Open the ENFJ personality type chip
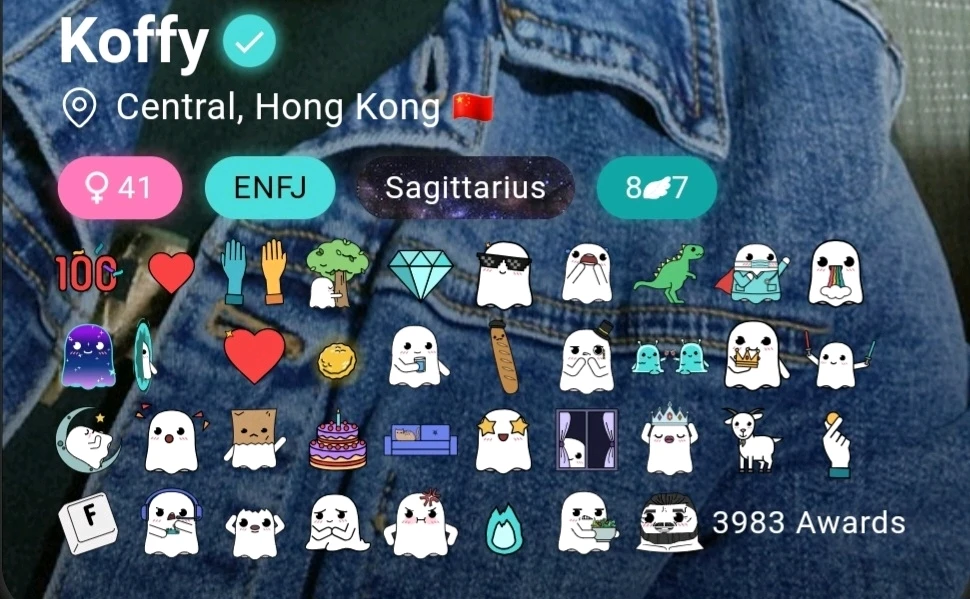Screen dimensions: 970x599 click(269, 187)
